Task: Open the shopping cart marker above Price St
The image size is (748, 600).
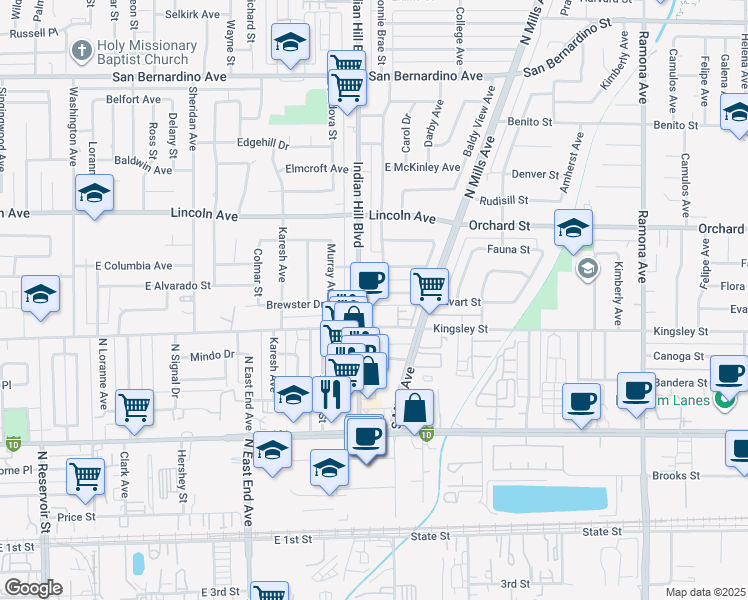Action: tap(86, 476)
